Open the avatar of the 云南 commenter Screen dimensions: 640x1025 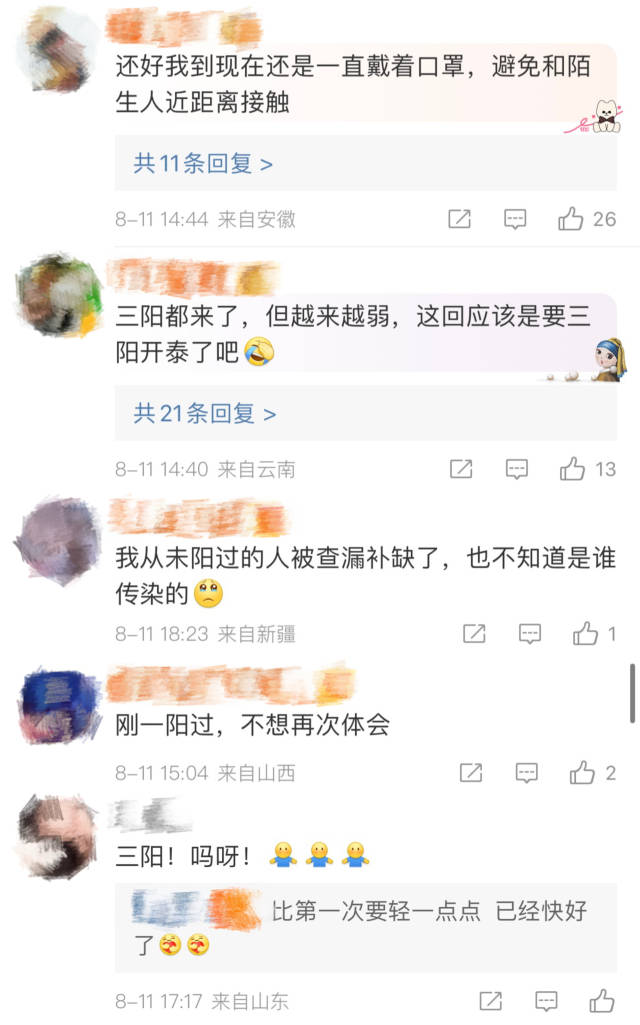point(59,295)
